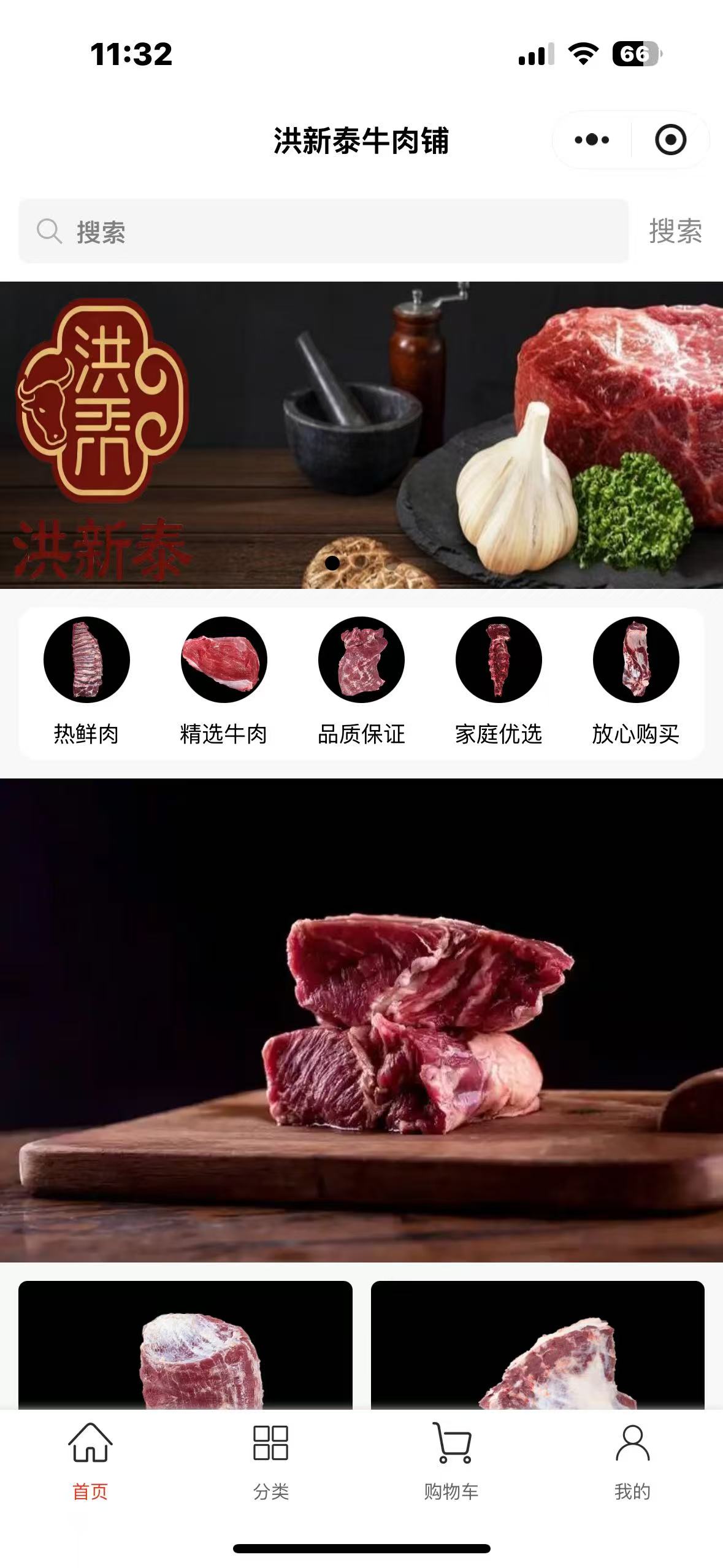Viewport: 723px width, 1568px height.
Task: Close the mini program via target icon
Action: click(x=670, y=140)
